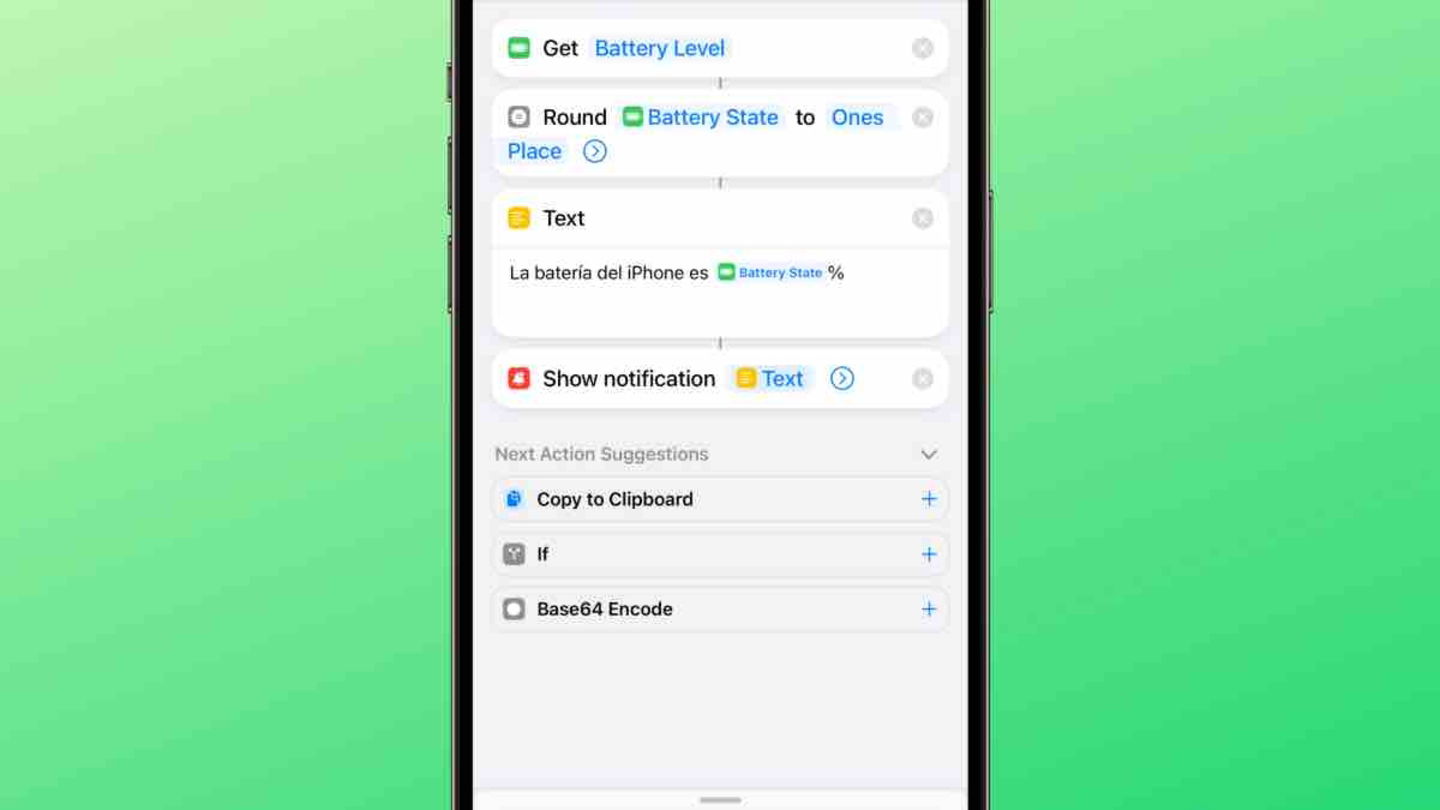Remove the Get Battery Level action
This screenshot has height=810, width=1440.
tap(922, 48)
